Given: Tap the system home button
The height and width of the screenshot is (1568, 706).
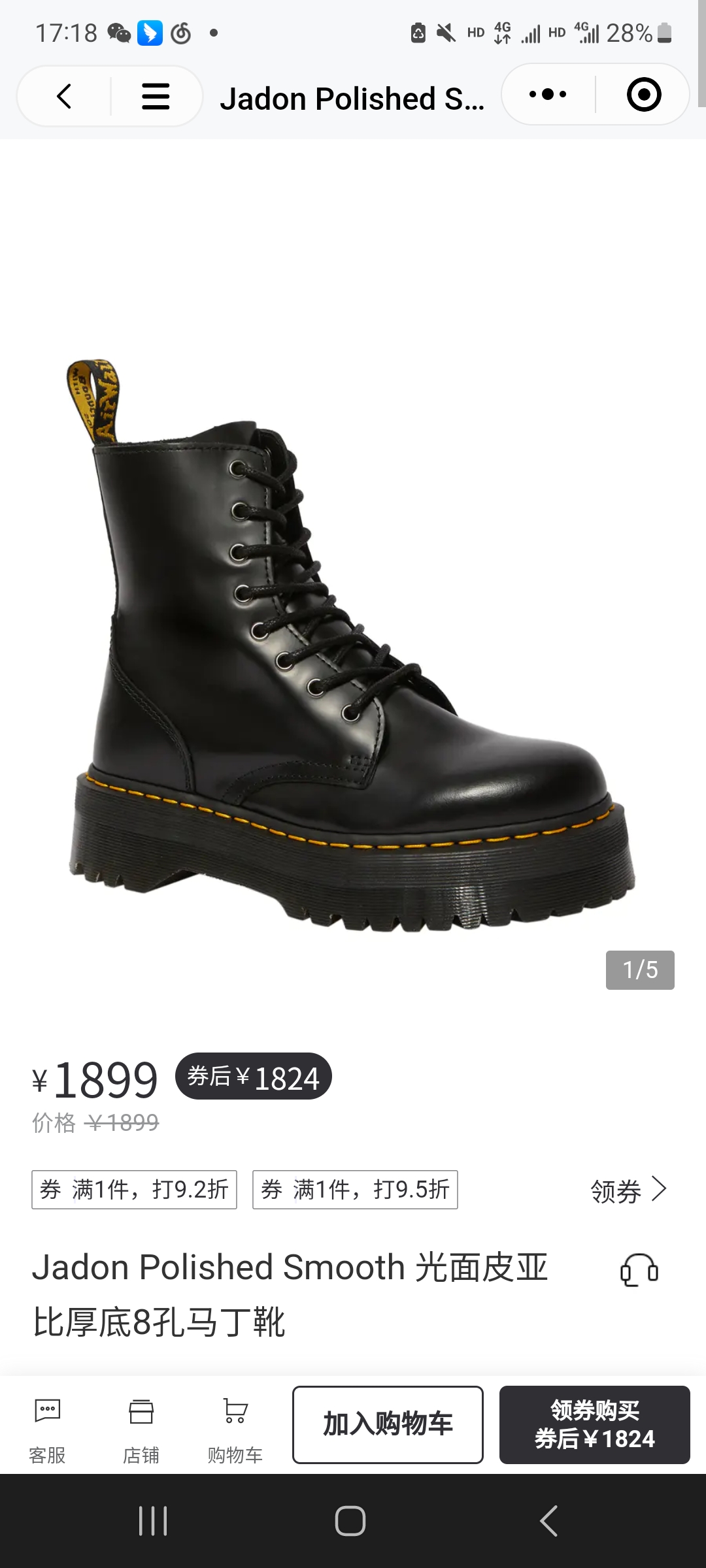Looking at the screenshot, I should [x=350, y=1521].
